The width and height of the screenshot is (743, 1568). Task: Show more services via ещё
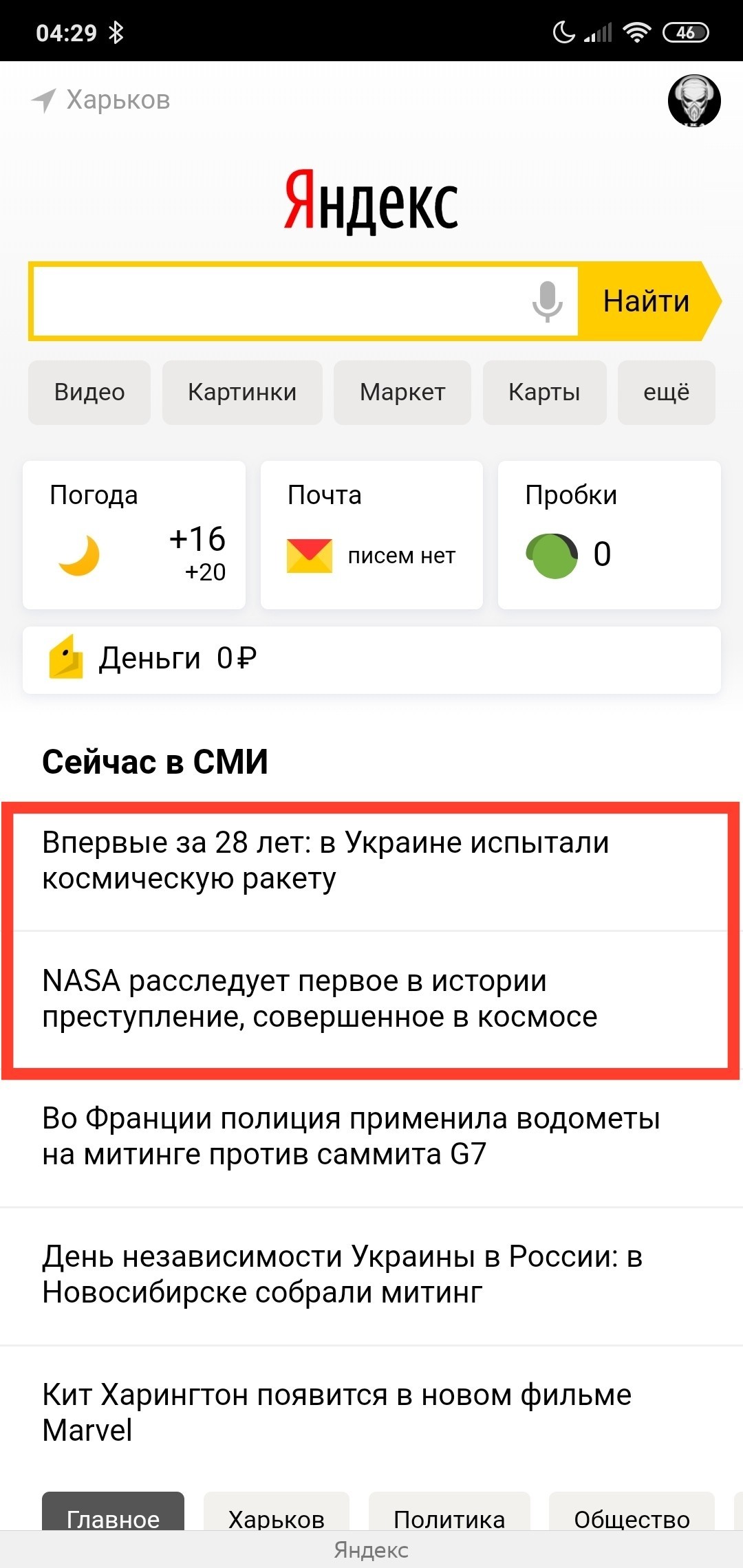pyautogui.click(x=666, y=392)
